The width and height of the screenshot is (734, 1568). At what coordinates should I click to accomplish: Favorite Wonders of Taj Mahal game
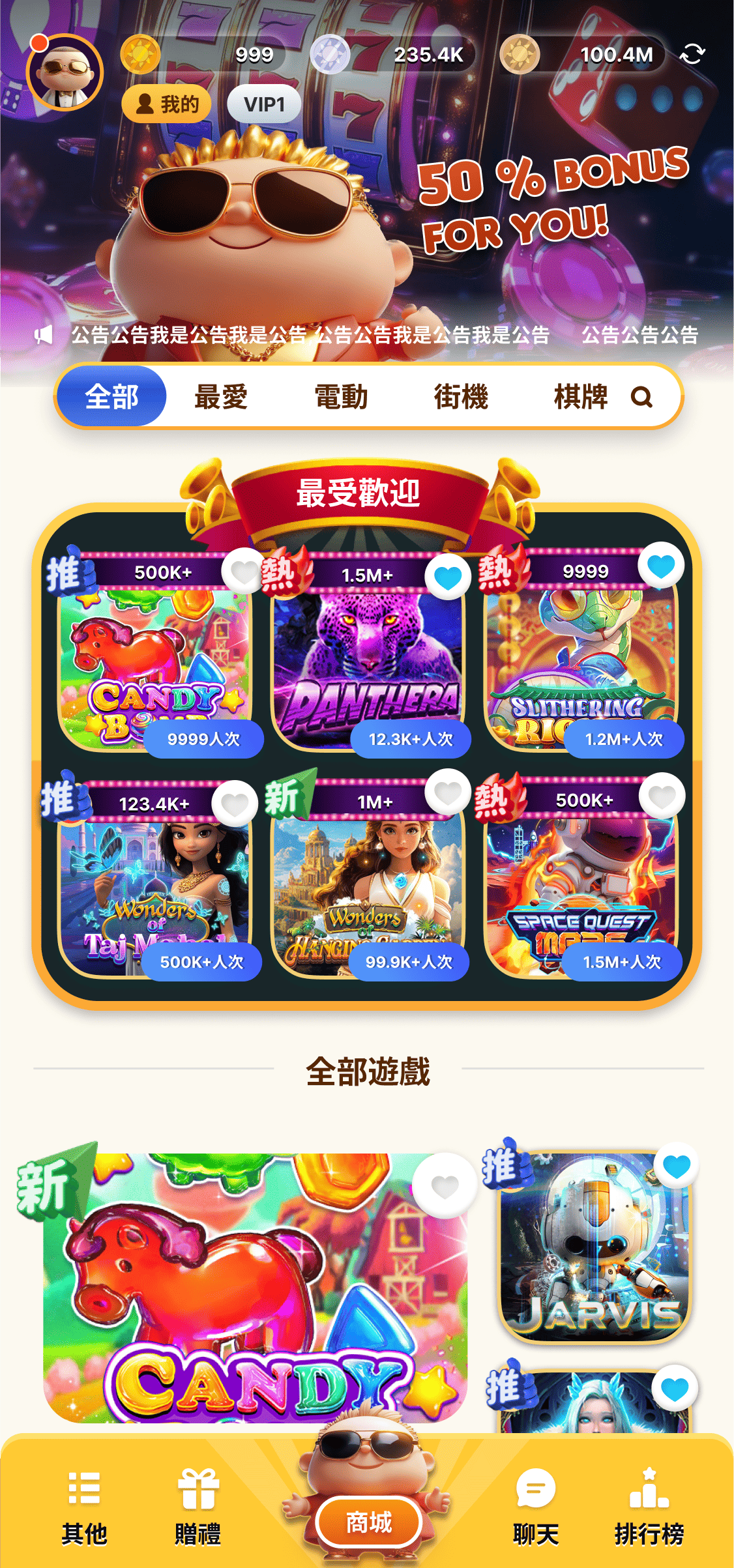coord(235,804)
